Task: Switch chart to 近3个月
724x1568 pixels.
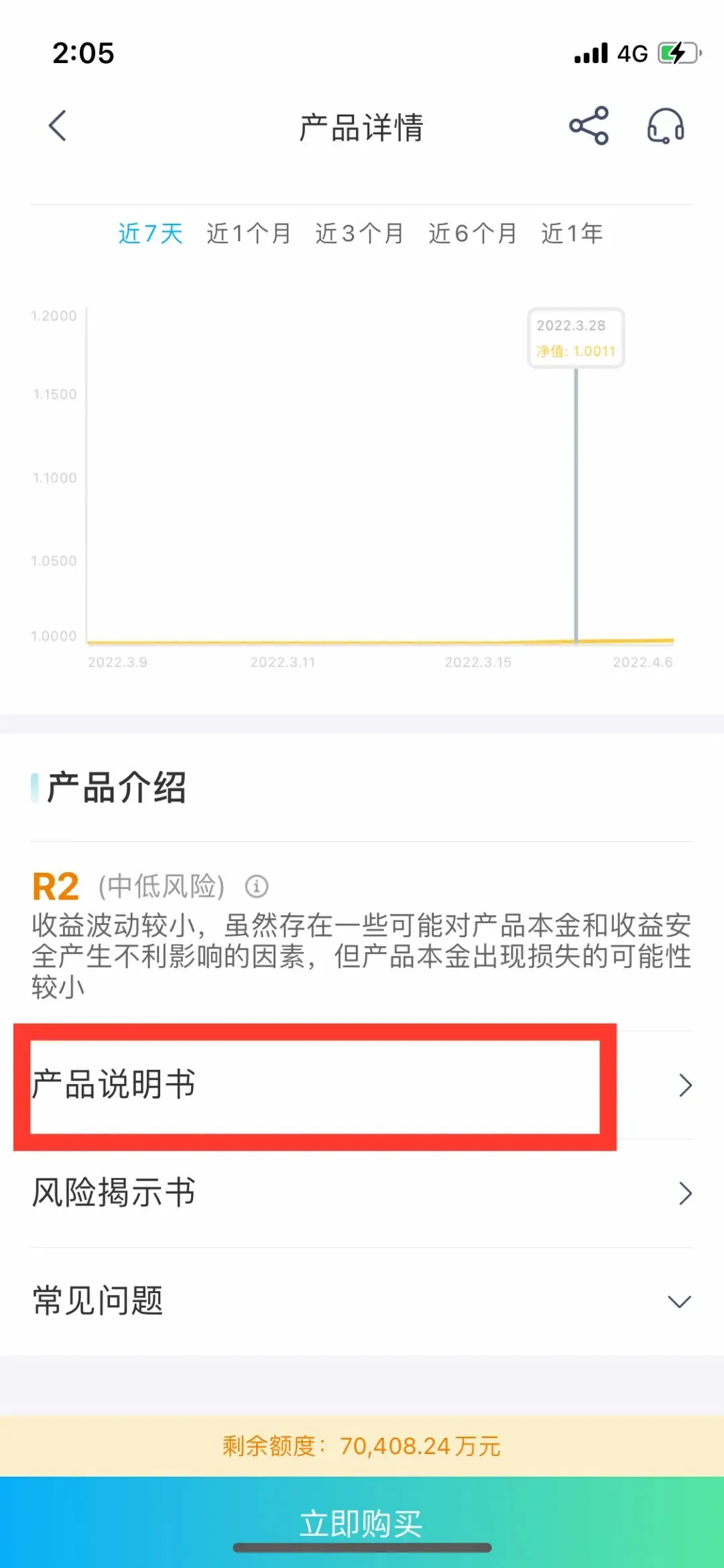Action: point(360,233)
